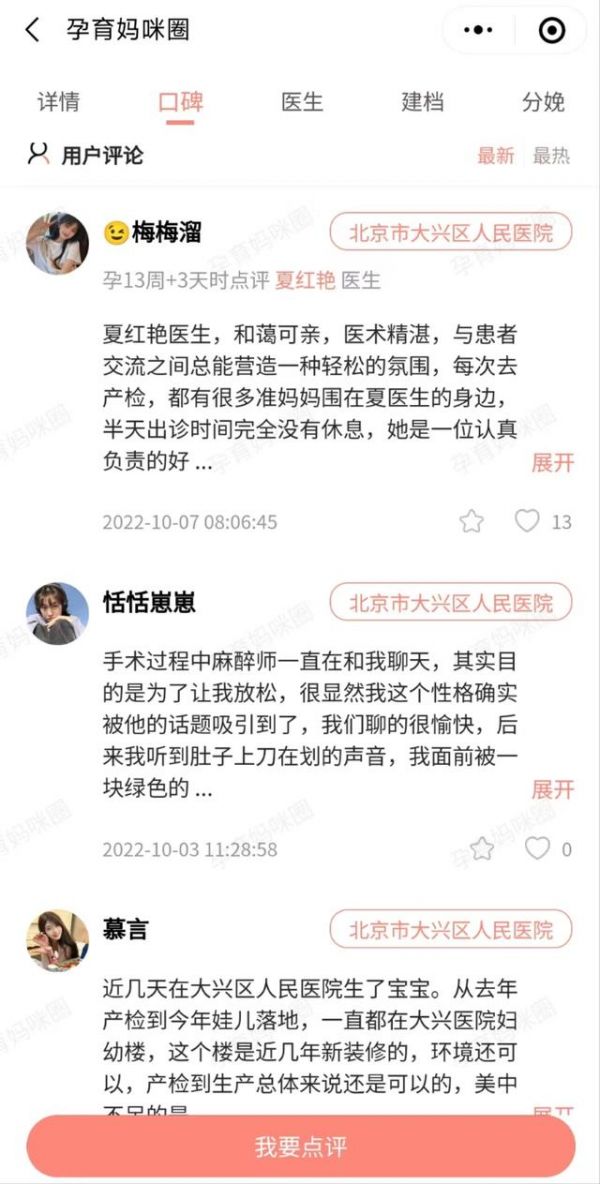
Task: Open the 建档 tab
Action: (x=423, y=102)
